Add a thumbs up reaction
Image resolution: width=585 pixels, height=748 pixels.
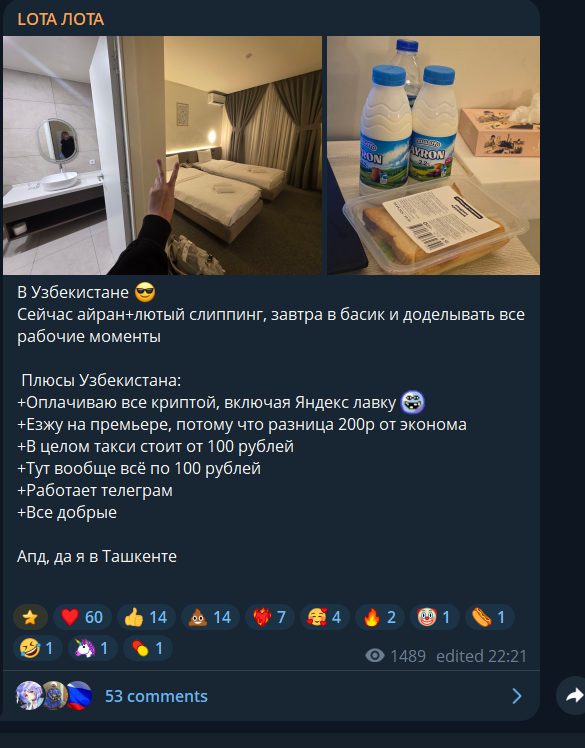click(146, 617)
